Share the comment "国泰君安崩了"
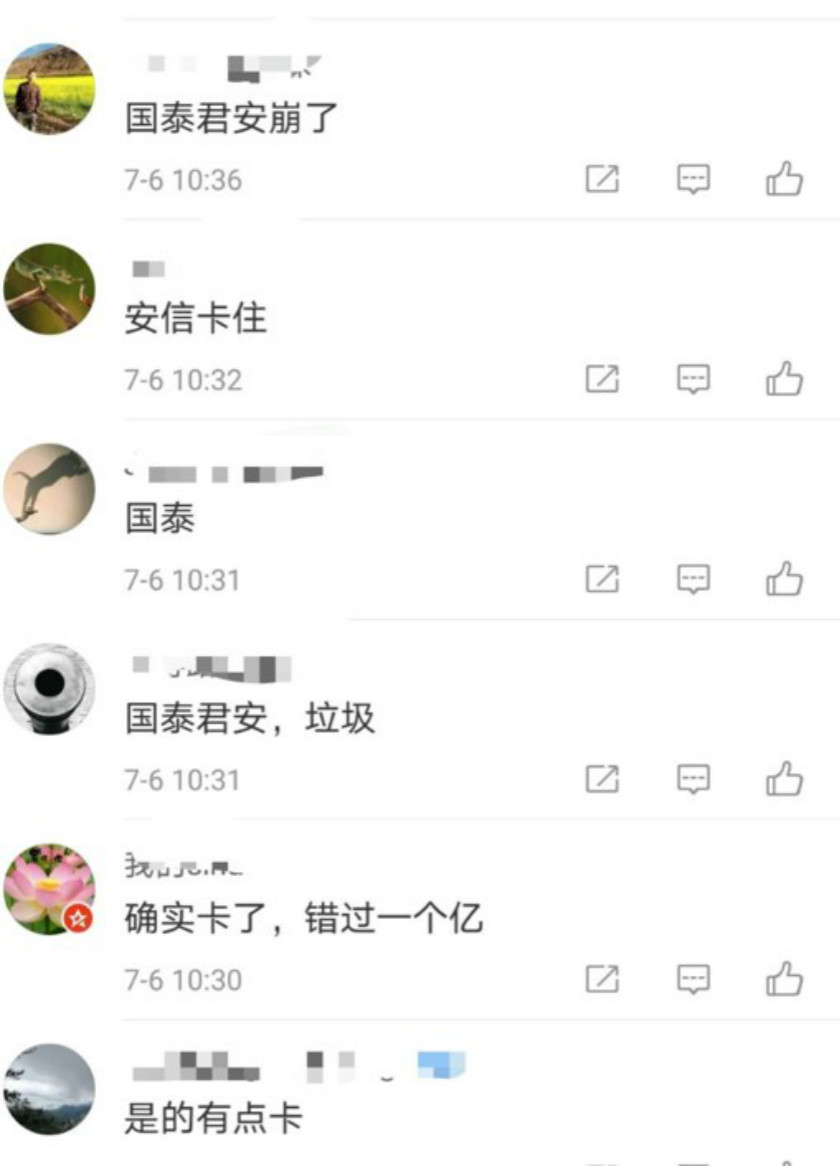 click(602, 180)
